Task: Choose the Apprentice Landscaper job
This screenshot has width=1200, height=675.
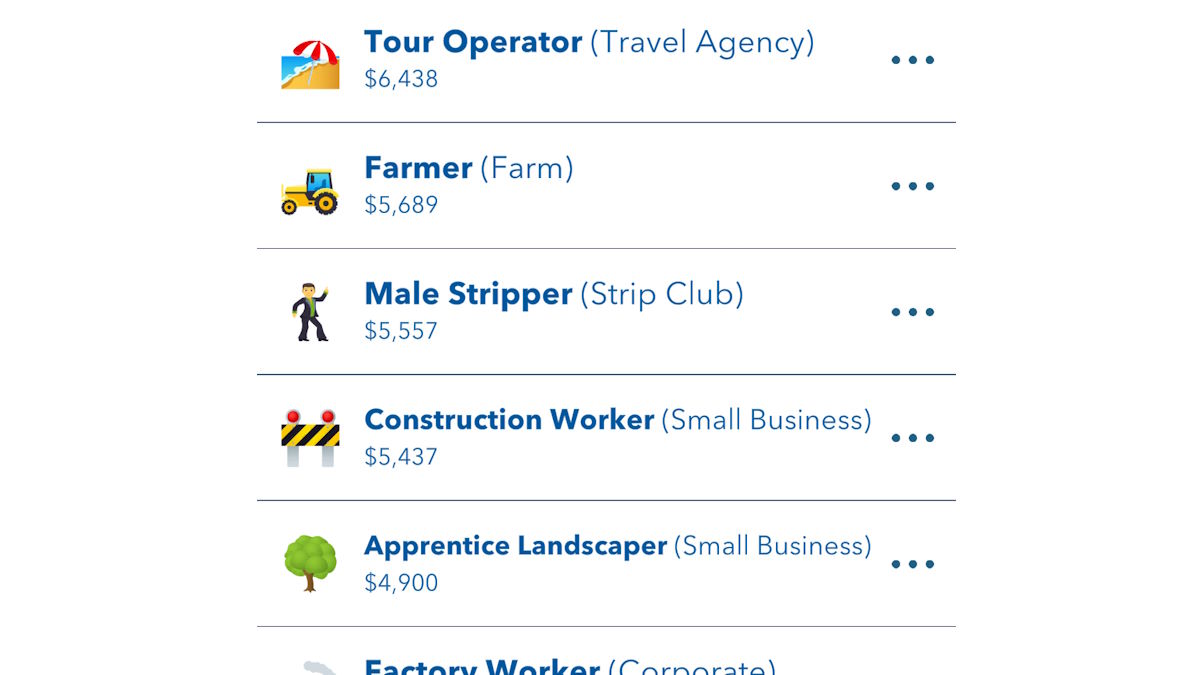Action: (x=616, y=563)
